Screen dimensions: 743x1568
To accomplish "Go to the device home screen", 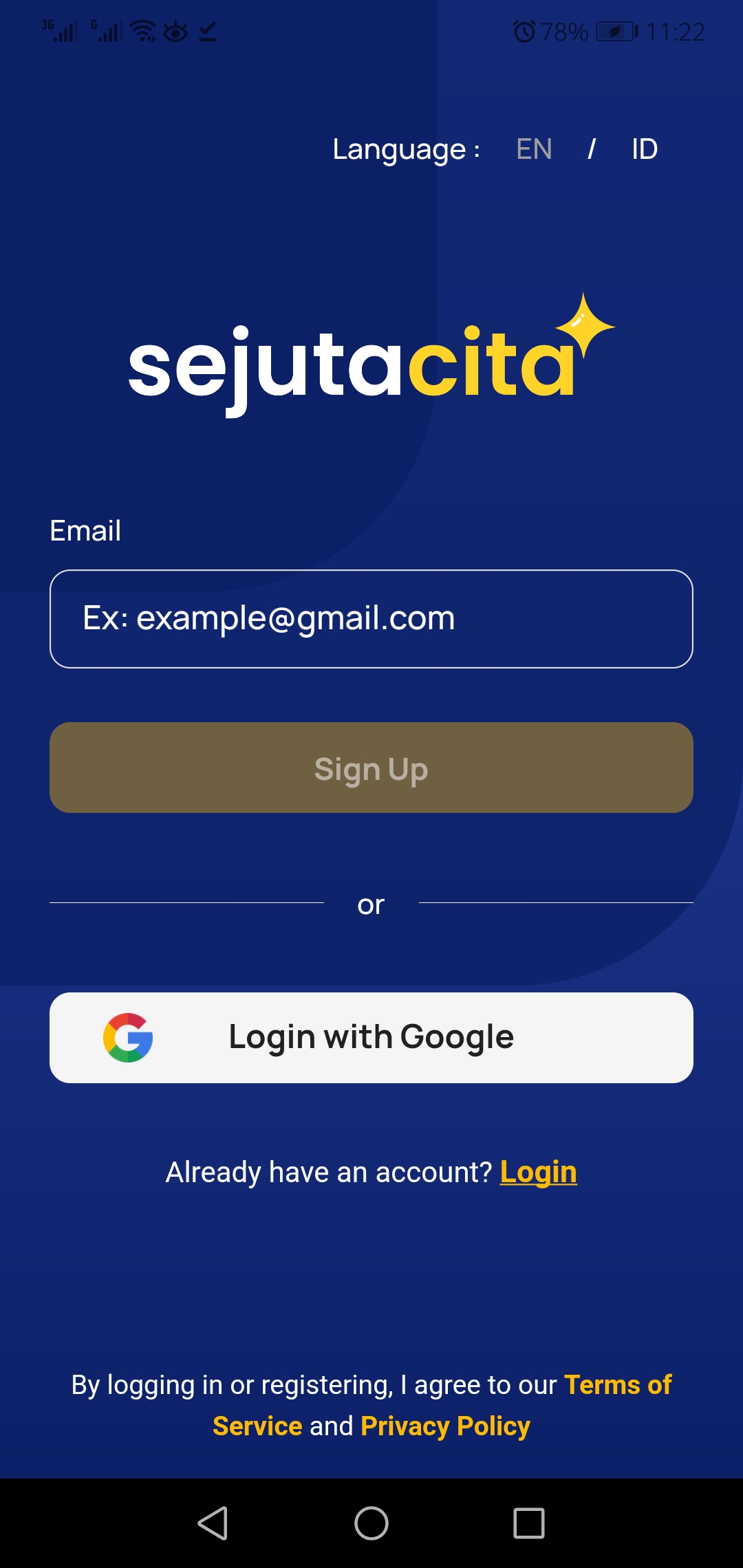I will (371, 1523).
